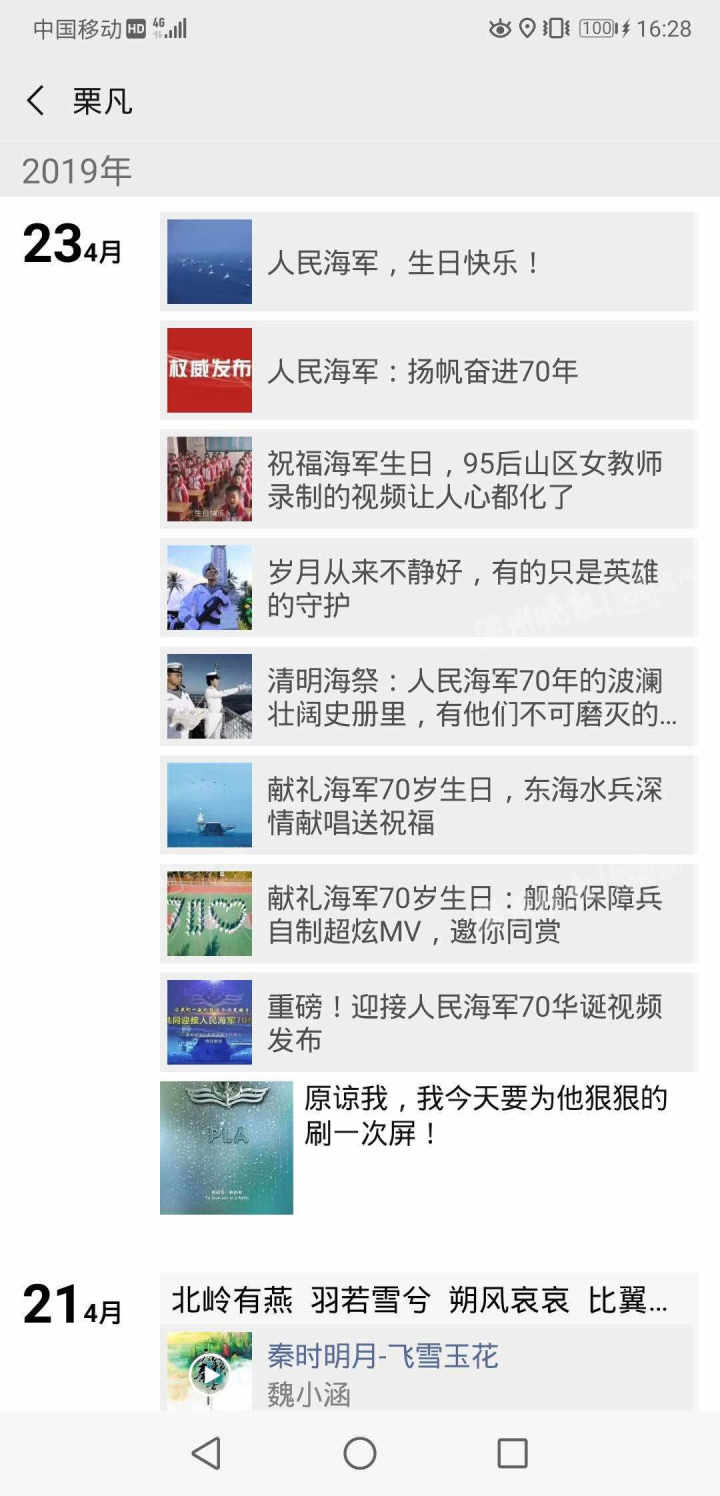Go back from 栗凡's moments page
Screen dimensions: 720x1496
36,101
